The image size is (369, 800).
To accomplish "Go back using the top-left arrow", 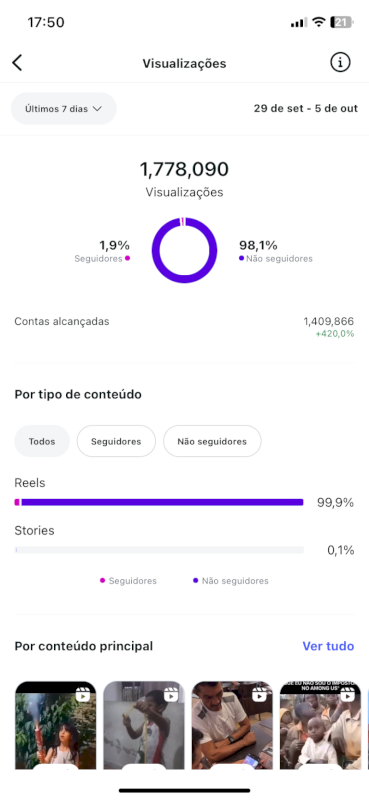I will [17, 63].
